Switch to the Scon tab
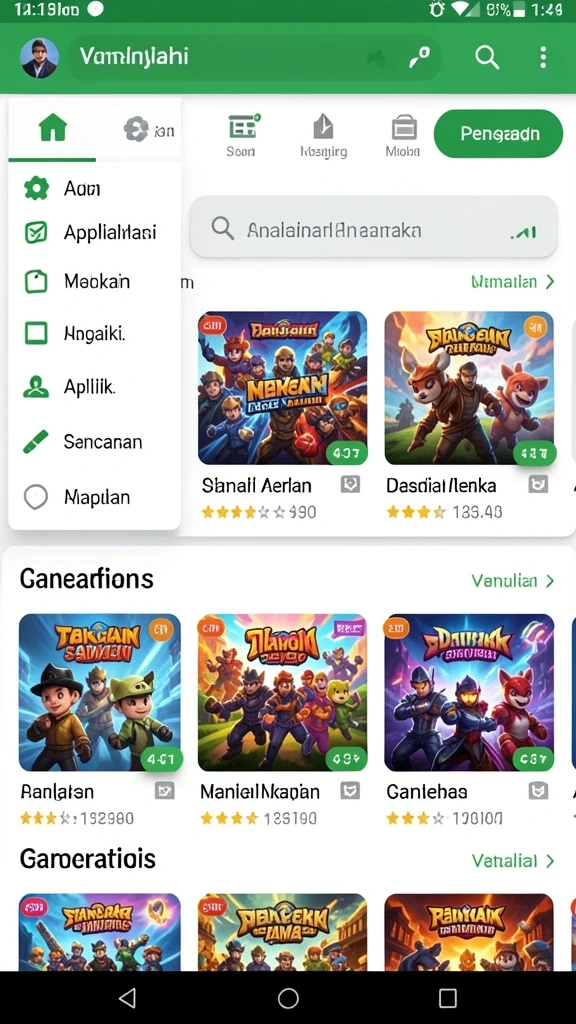 (x=241, y=136)
